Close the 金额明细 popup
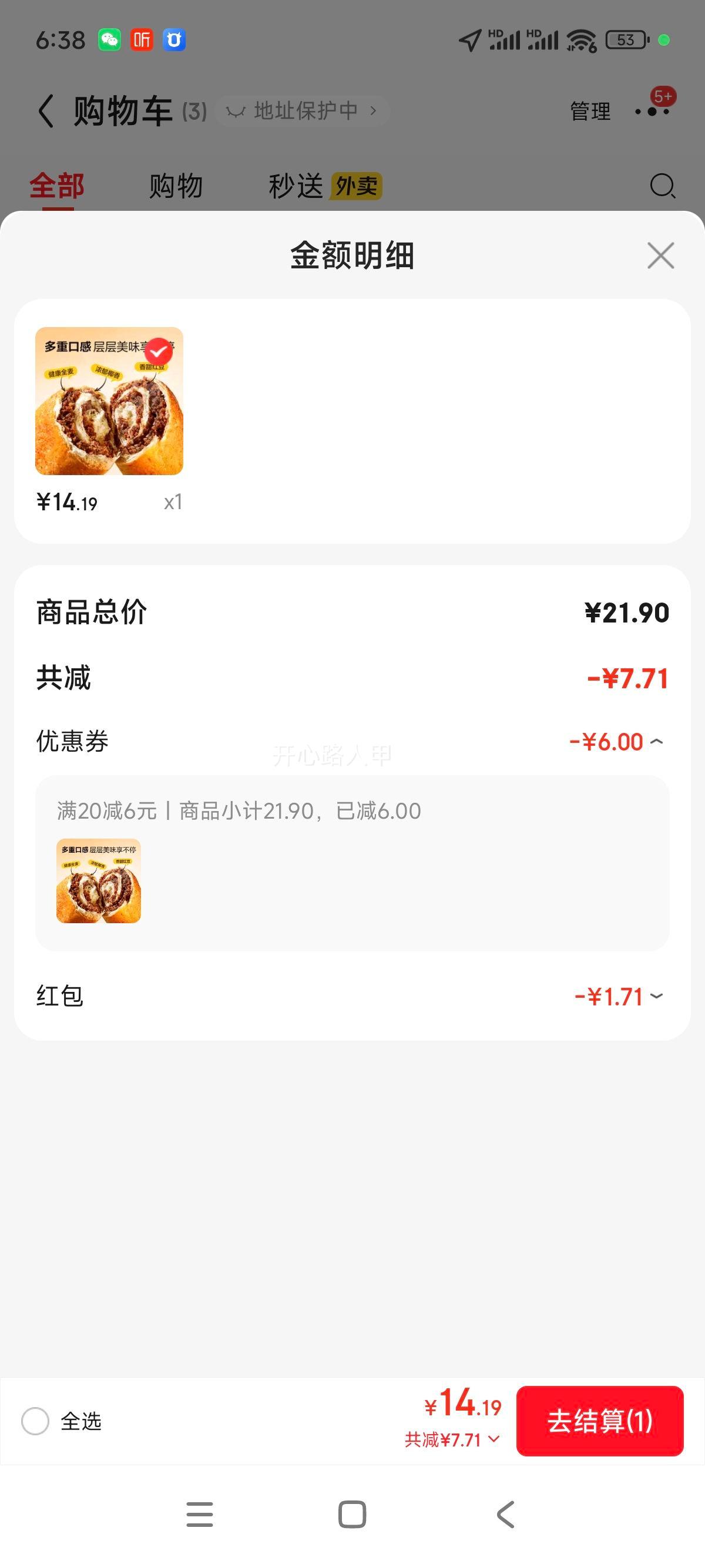The width and height of the screenshot is (705, 1568). point(660,255)
